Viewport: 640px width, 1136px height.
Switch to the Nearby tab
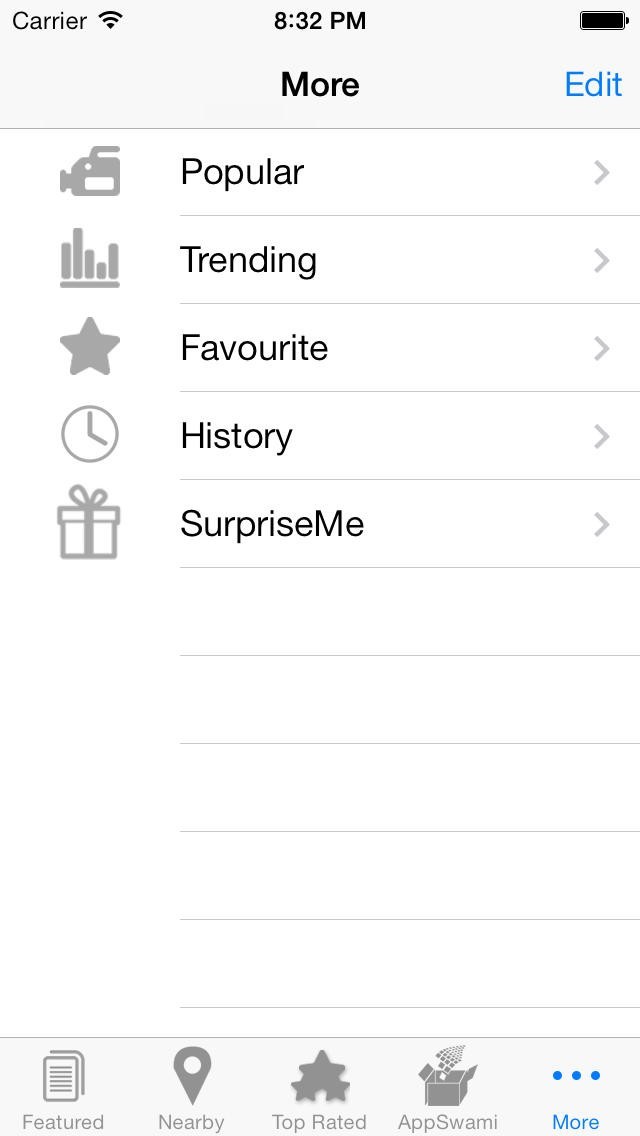pos(191,1089)
